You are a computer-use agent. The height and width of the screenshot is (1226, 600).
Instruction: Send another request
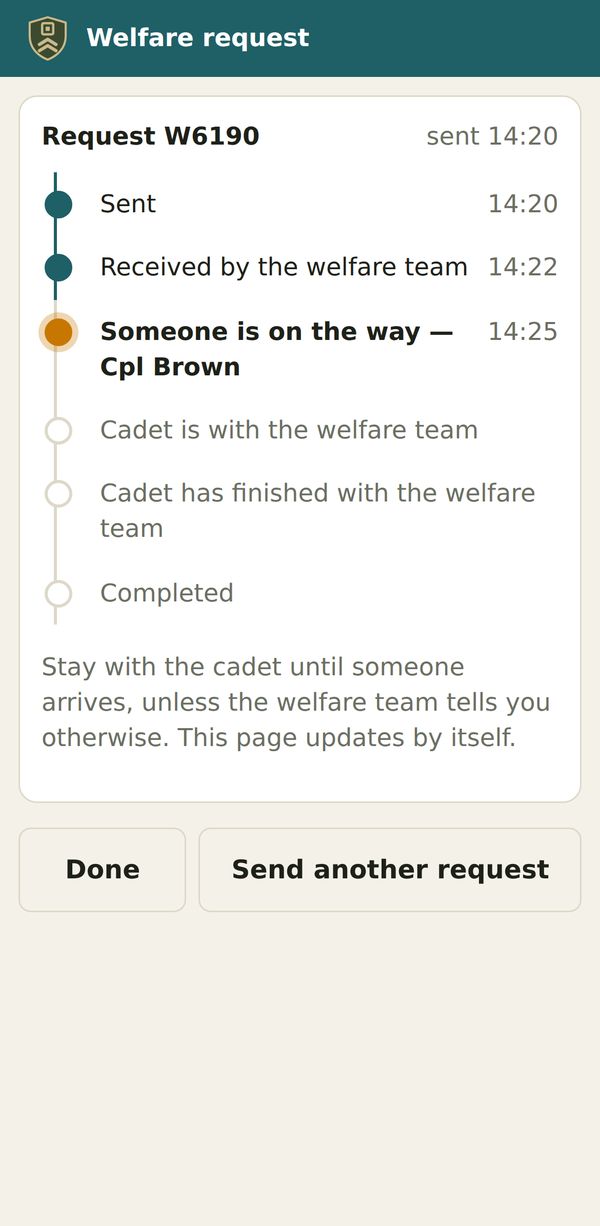coord(390,870)
